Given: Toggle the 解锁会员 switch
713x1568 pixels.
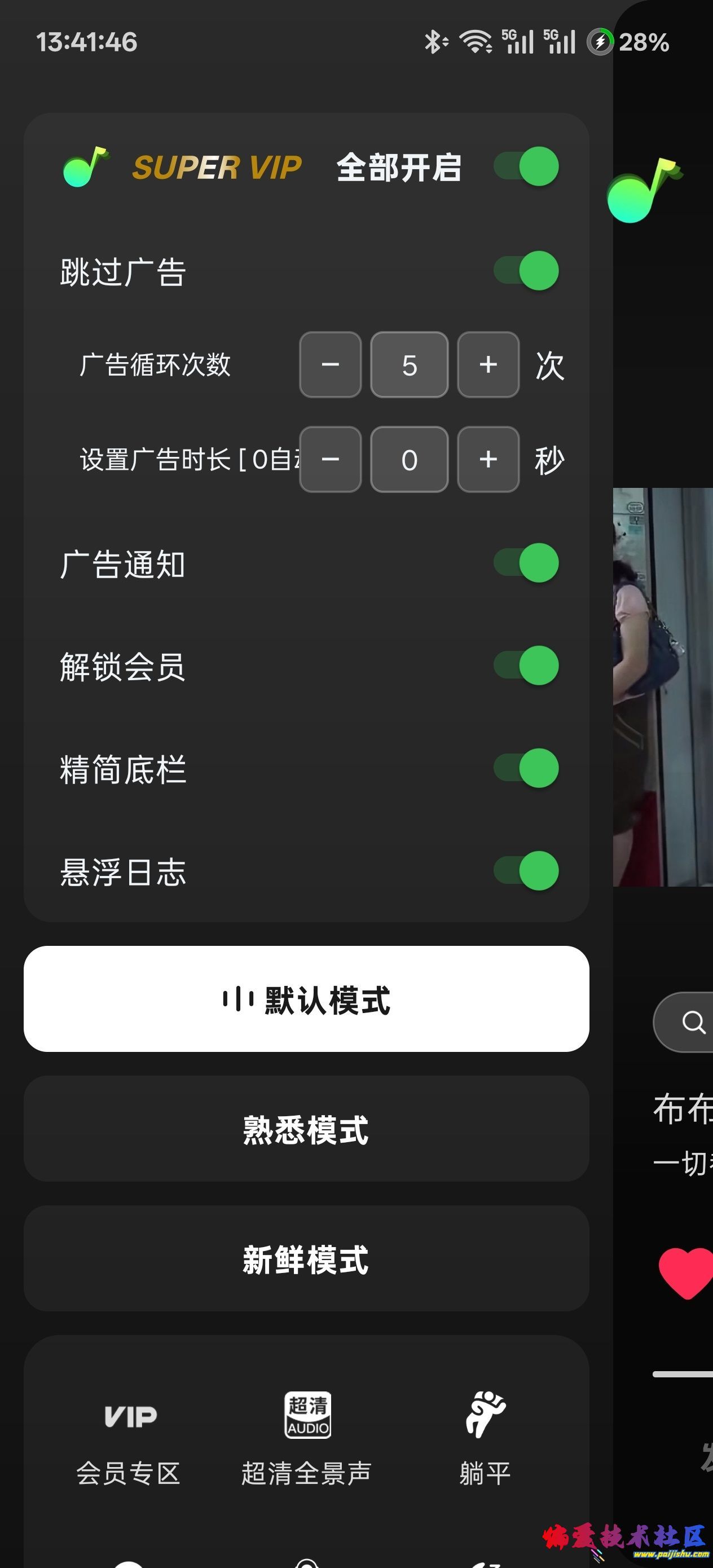Looking at the screenshot, I should tap(526, 666).
